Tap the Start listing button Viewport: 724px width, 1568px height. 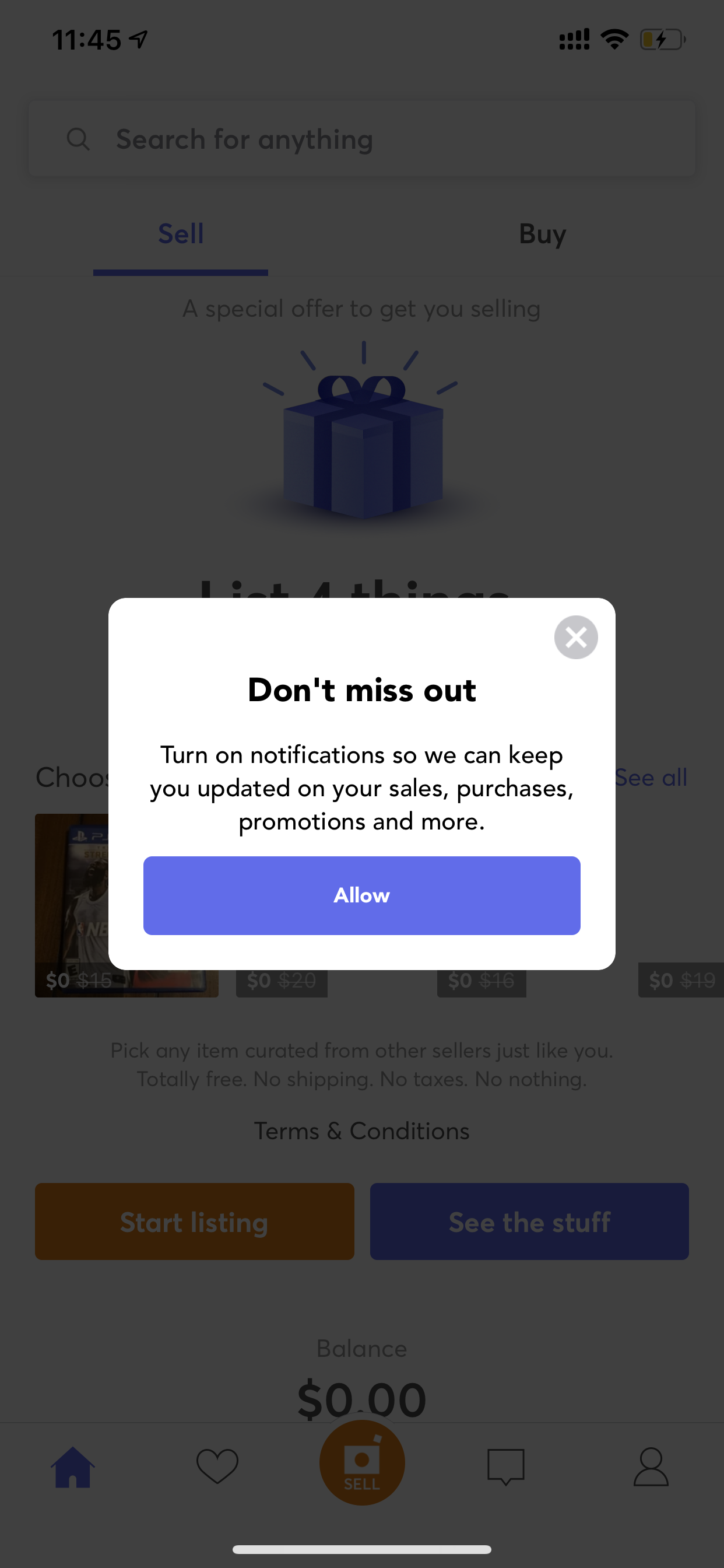point(194,1221)
